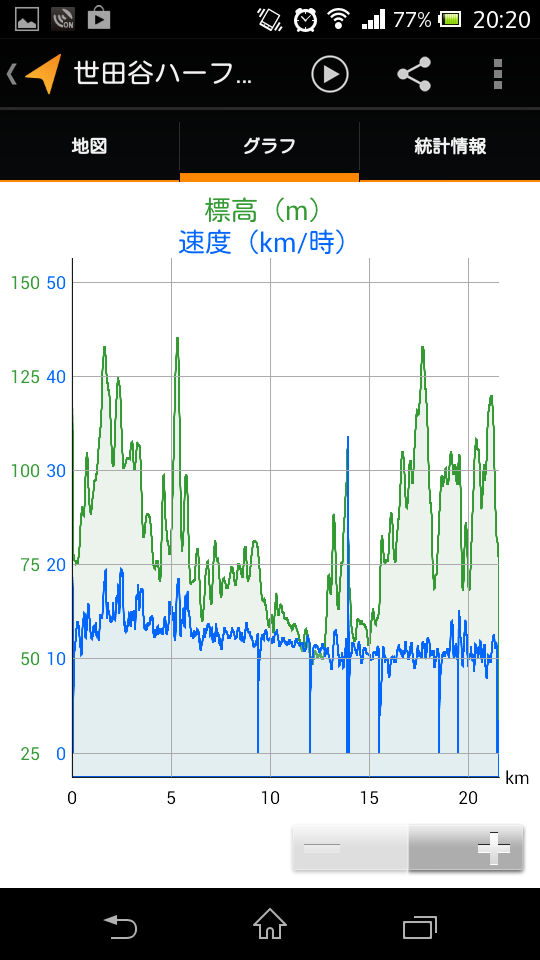Image resolution: width=540 pixels, height=960 pixels.
Task: Open recent apps from navigation bar
Action: [420, 924]
